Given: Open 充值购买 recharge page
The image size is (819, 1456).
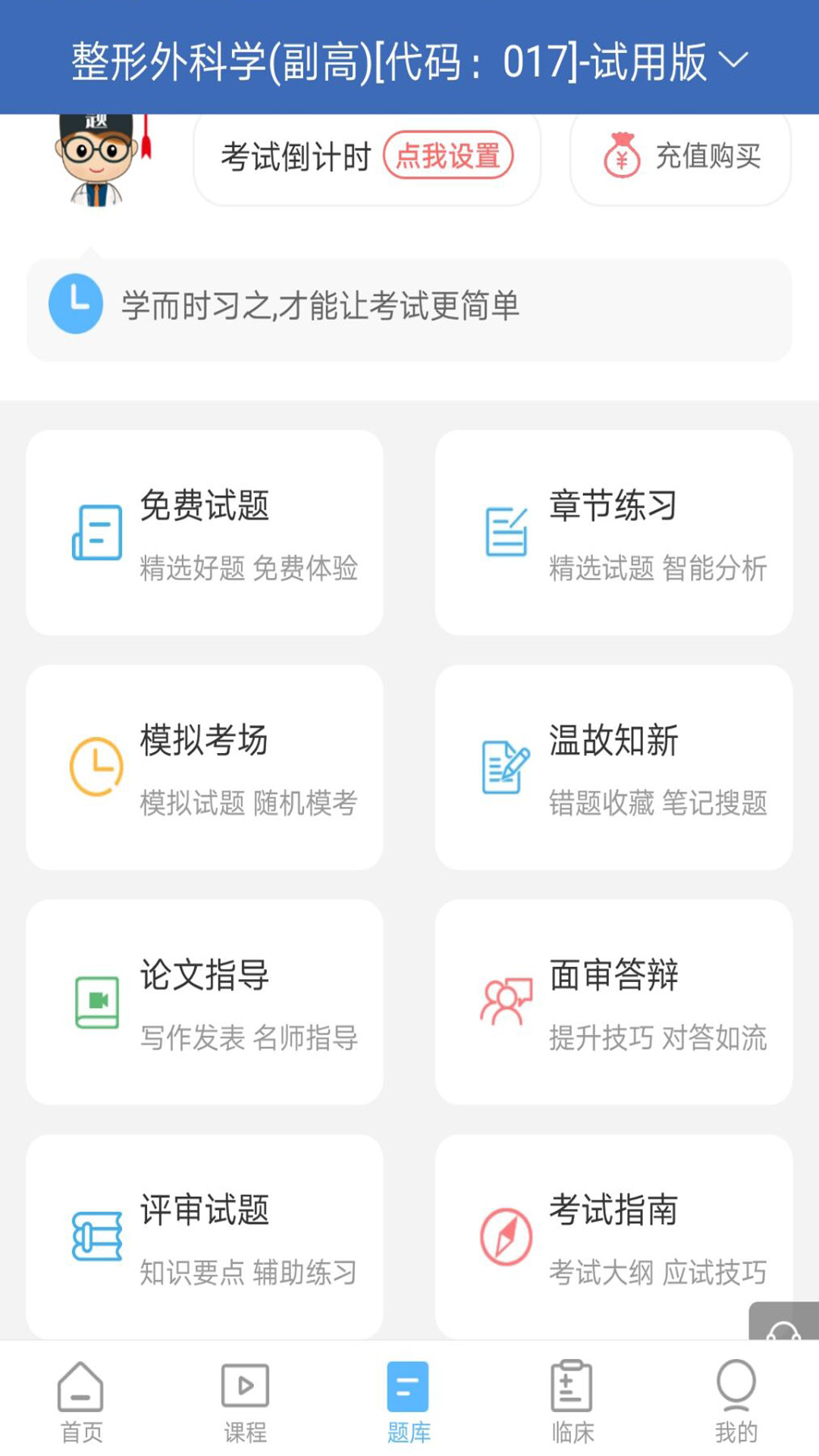Looking at the screenshot, I should (x=681, y=156).
